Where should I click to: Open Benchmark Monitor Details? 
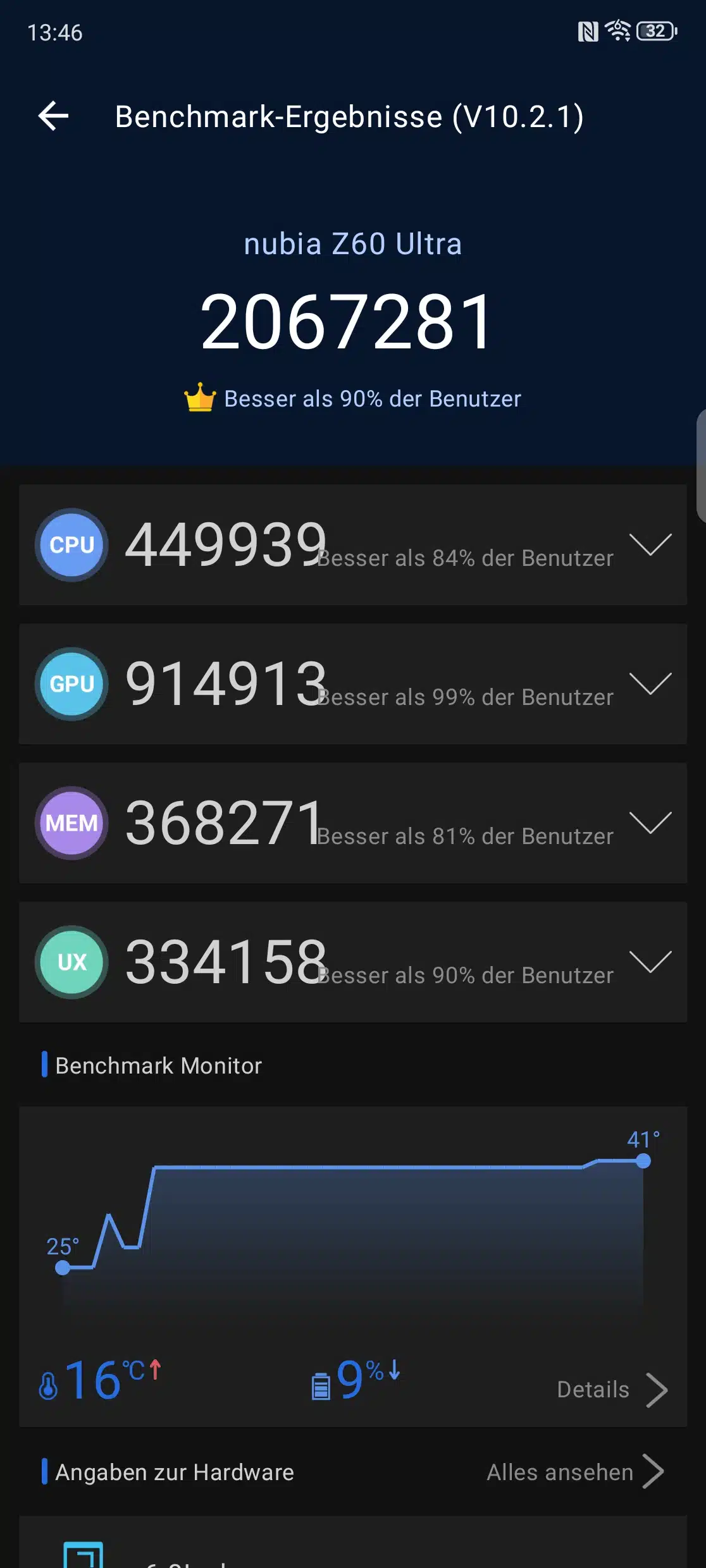pos(612,1390)
